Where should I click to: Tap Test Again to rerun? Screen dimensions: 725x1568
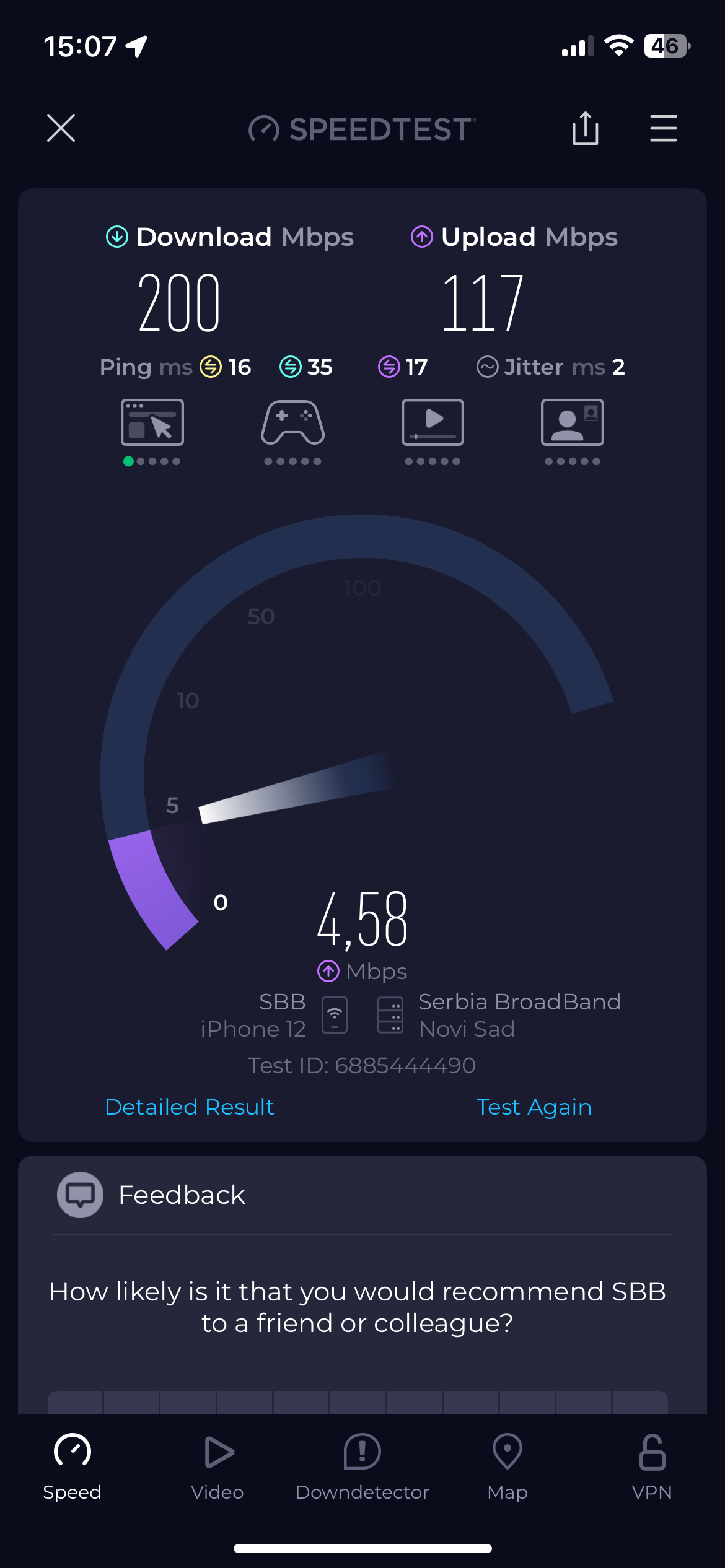(x=534, y=1107)
